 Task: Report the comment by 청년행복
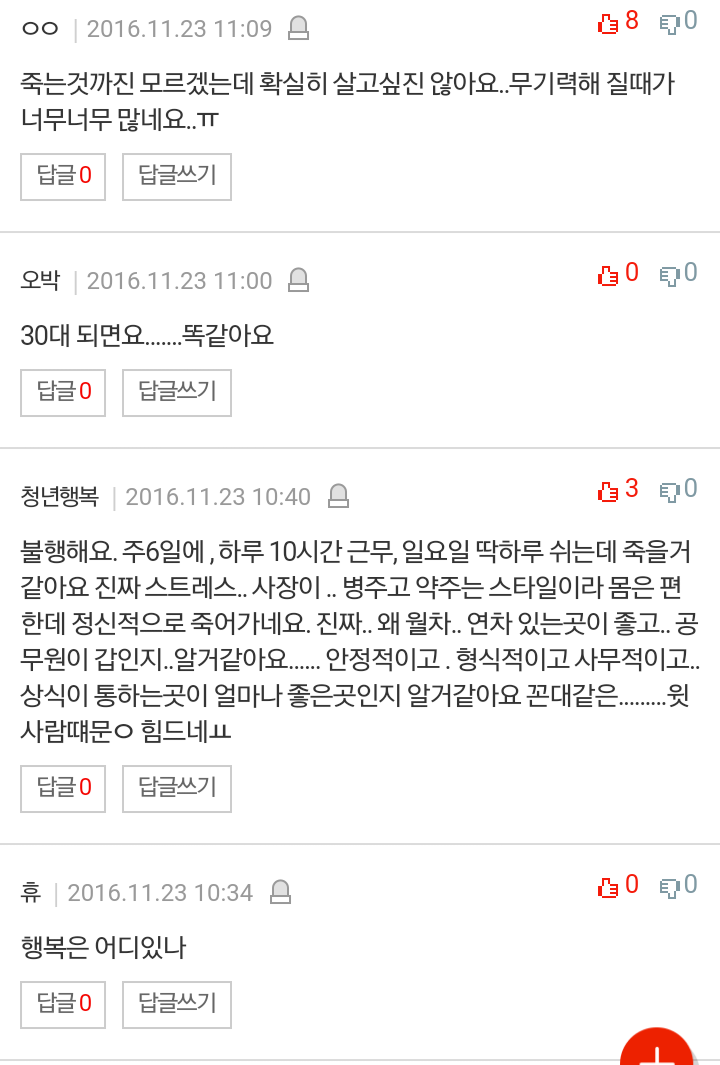(339, 496)
